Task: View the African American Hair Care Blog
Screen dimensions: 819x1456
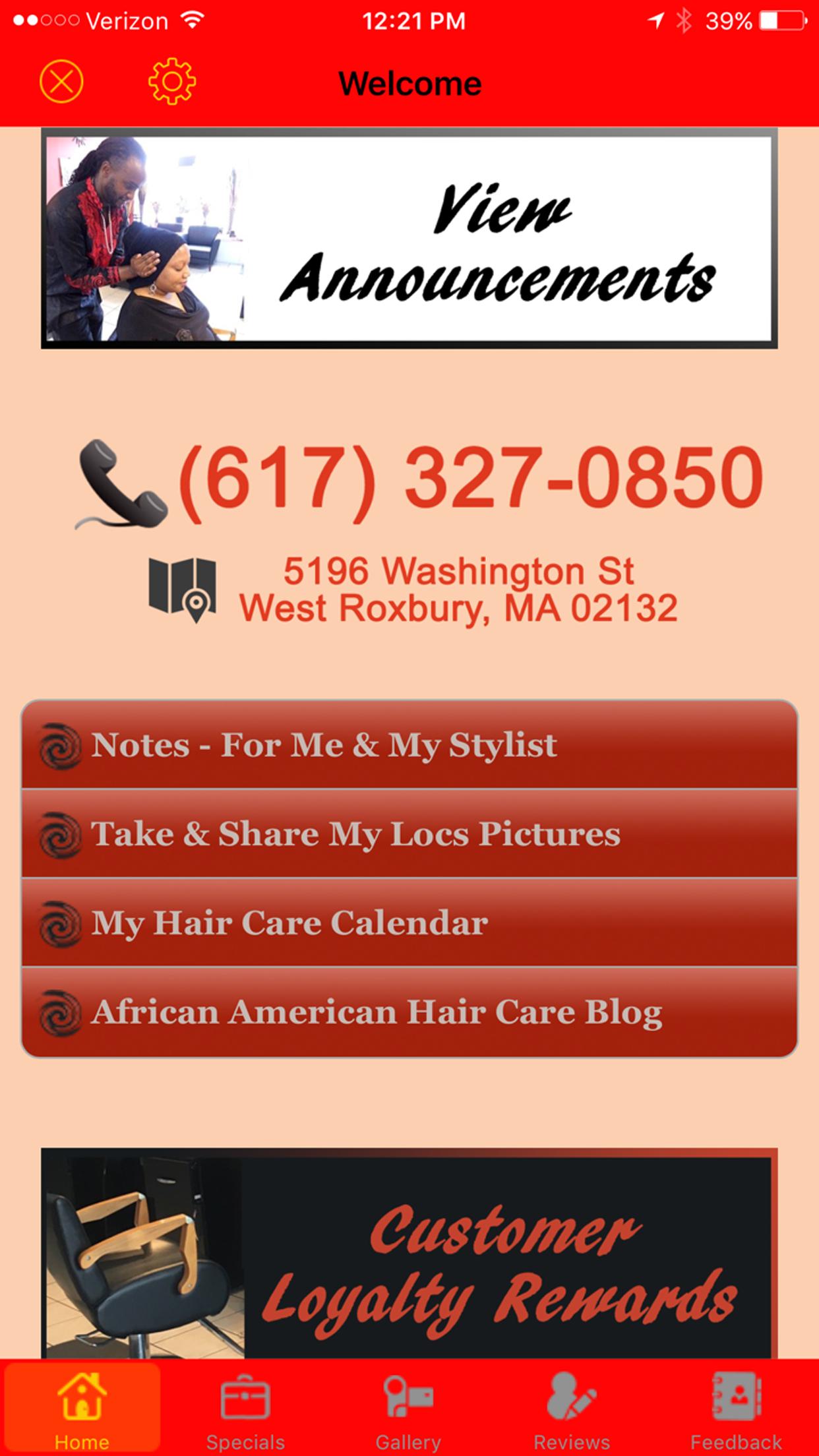Action: [409, 1012]
